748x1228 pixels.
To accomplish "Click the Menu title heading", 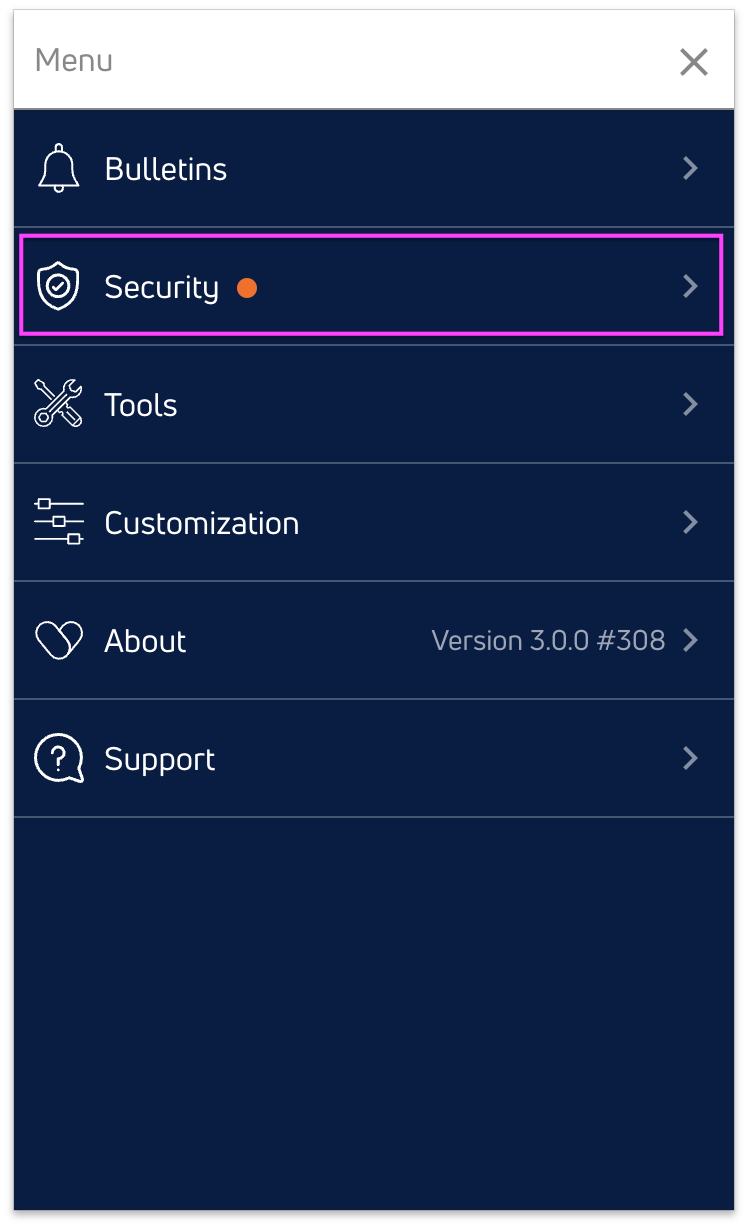I will click(73, 60).
